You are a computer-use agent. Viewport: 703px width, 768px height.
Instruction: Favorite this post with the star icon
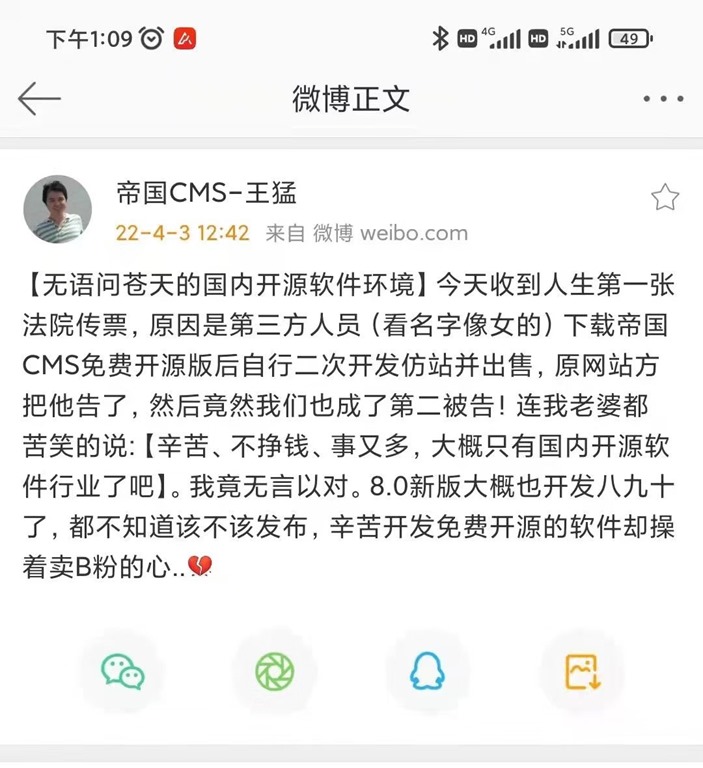point(665,197)
